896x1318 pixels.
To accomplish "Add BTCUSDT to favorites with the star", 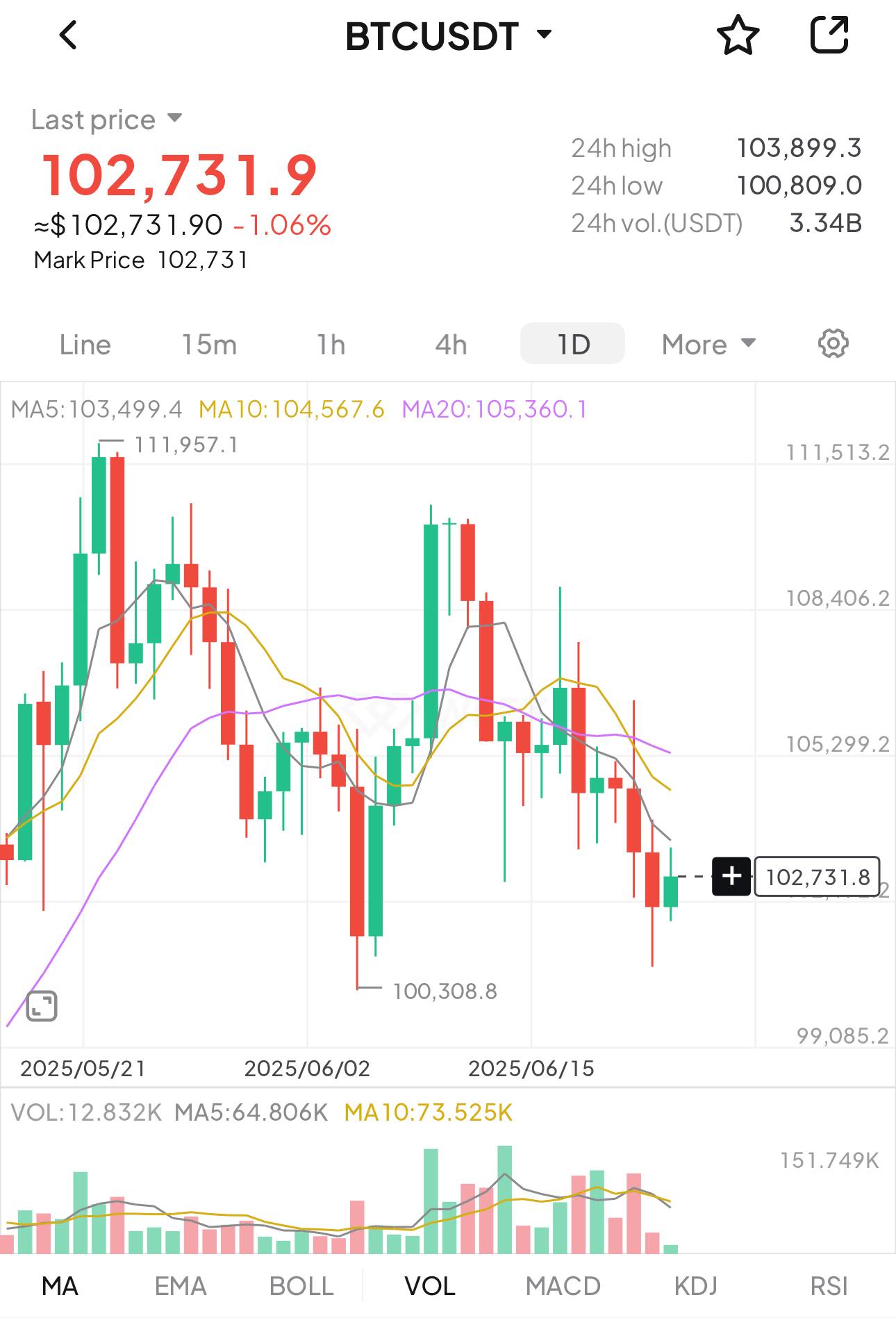I will pos(738,36).
